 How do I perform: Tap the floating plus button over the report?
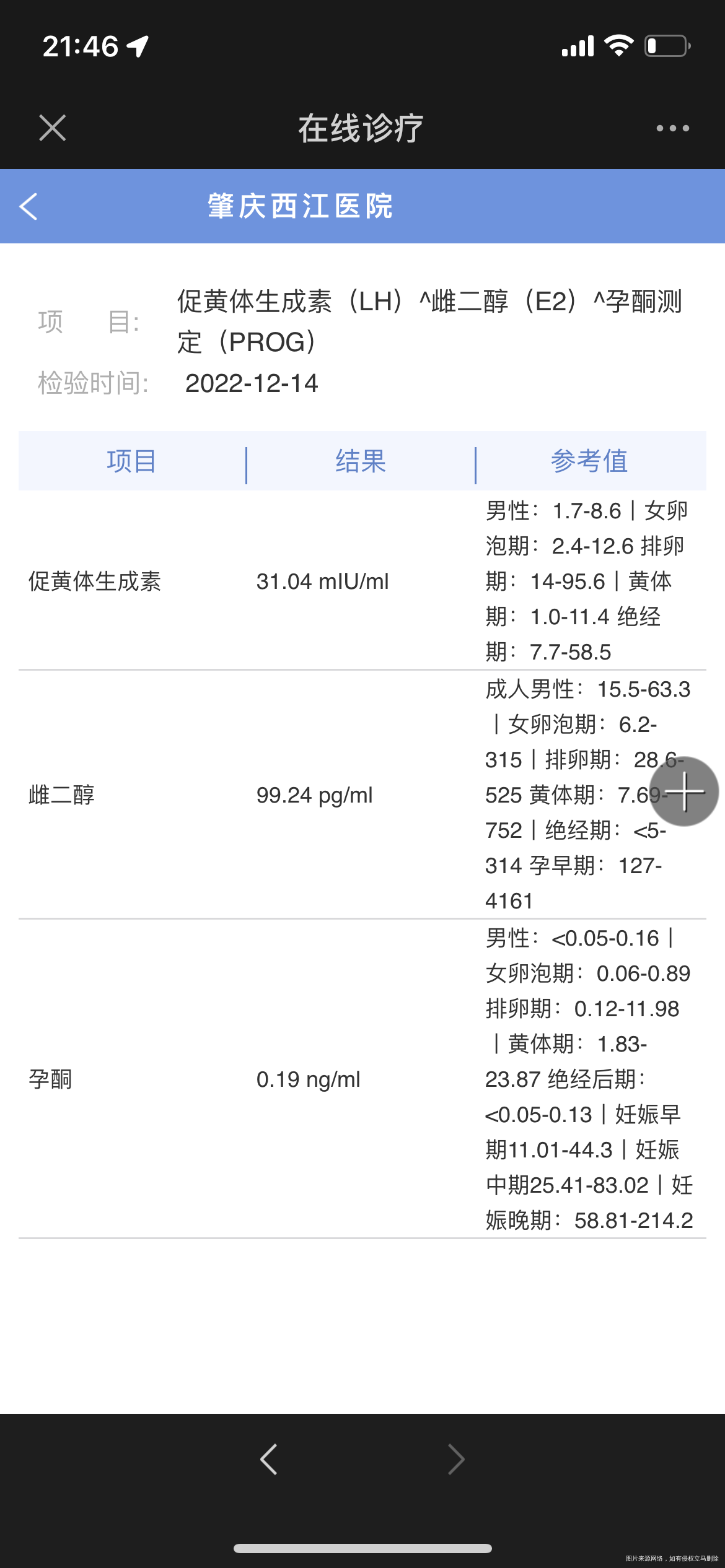point(685,793)
